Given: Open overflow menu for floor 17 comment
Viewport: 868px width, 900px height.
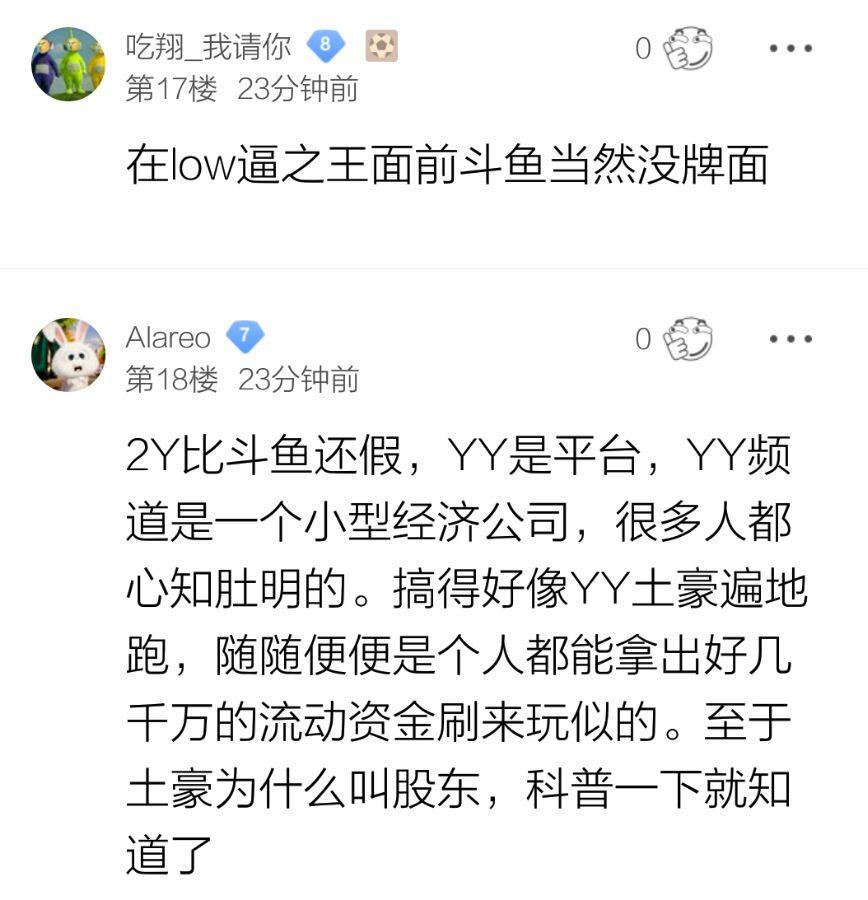Looking at the screenshot, I should [x=790, y=48].
